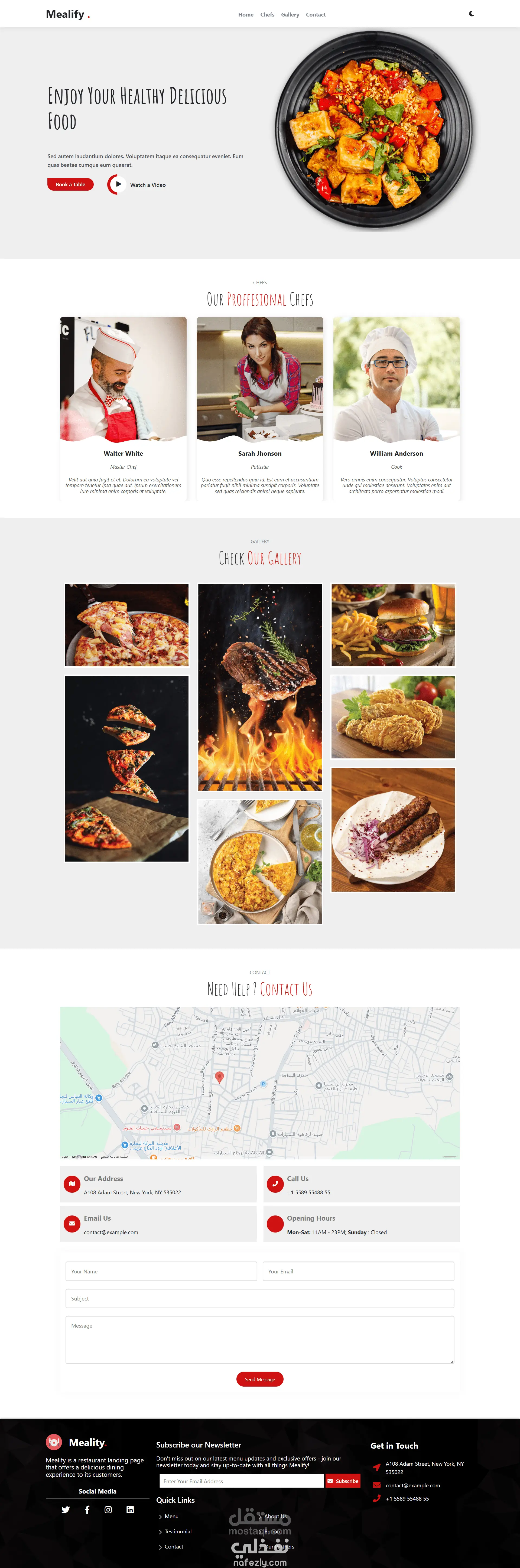This screenshot has width=520, height=1568.
Task: Focus the Your Name field
Action: (x=161, y=1271)
